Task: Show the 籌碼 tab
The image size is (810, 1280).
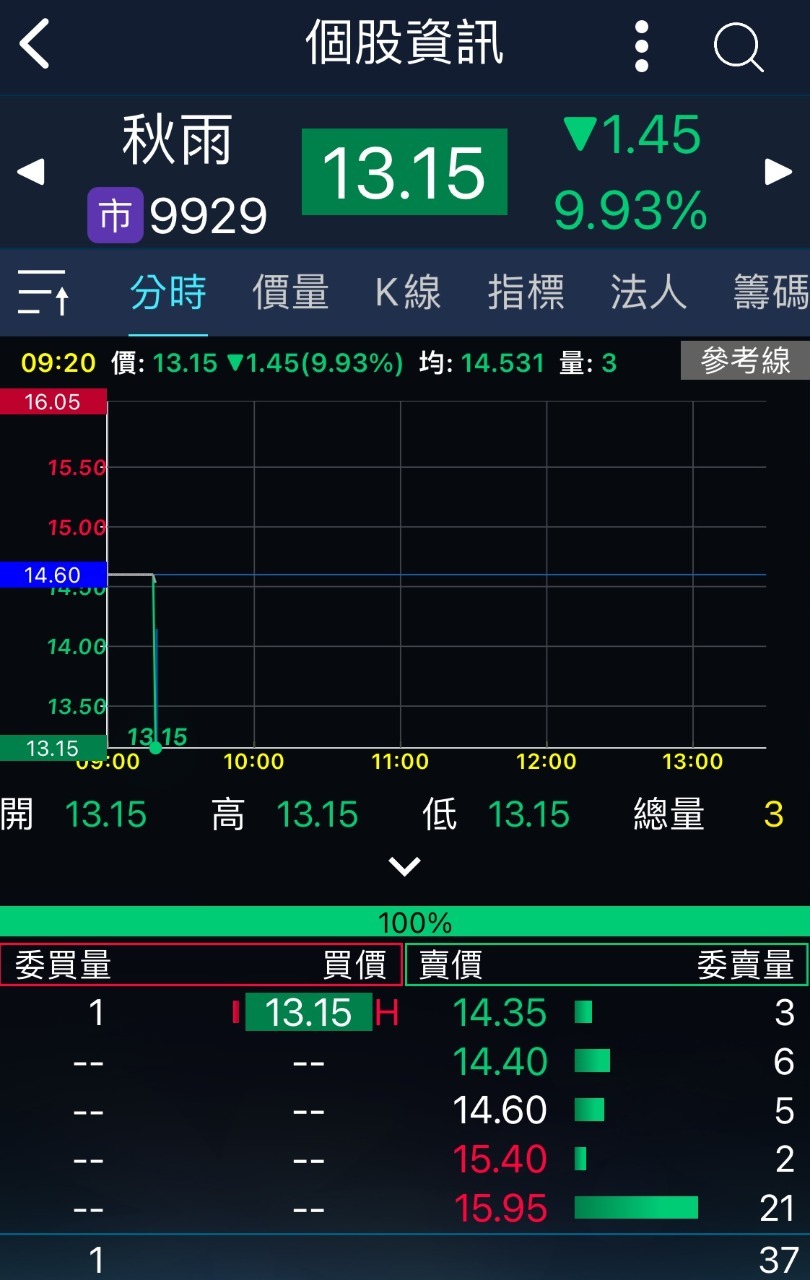Action: (770, 293)
